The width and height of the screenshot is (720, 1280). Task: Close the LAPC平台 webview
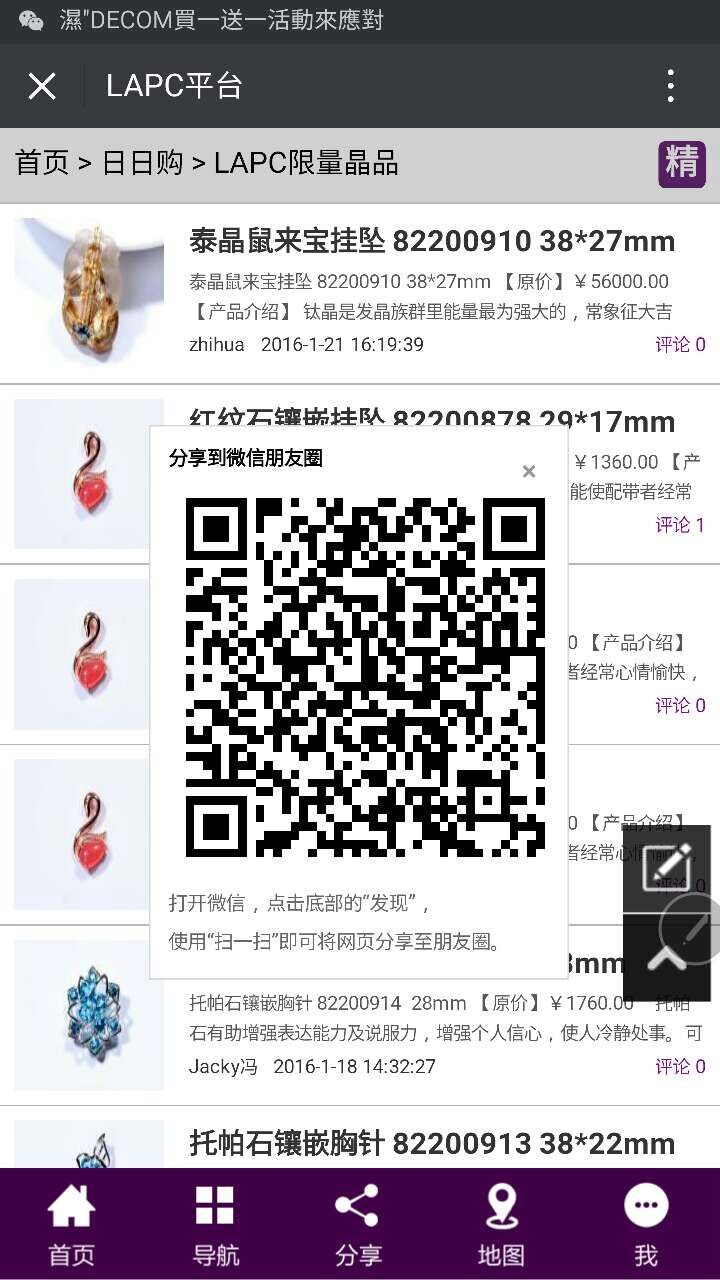42,86
